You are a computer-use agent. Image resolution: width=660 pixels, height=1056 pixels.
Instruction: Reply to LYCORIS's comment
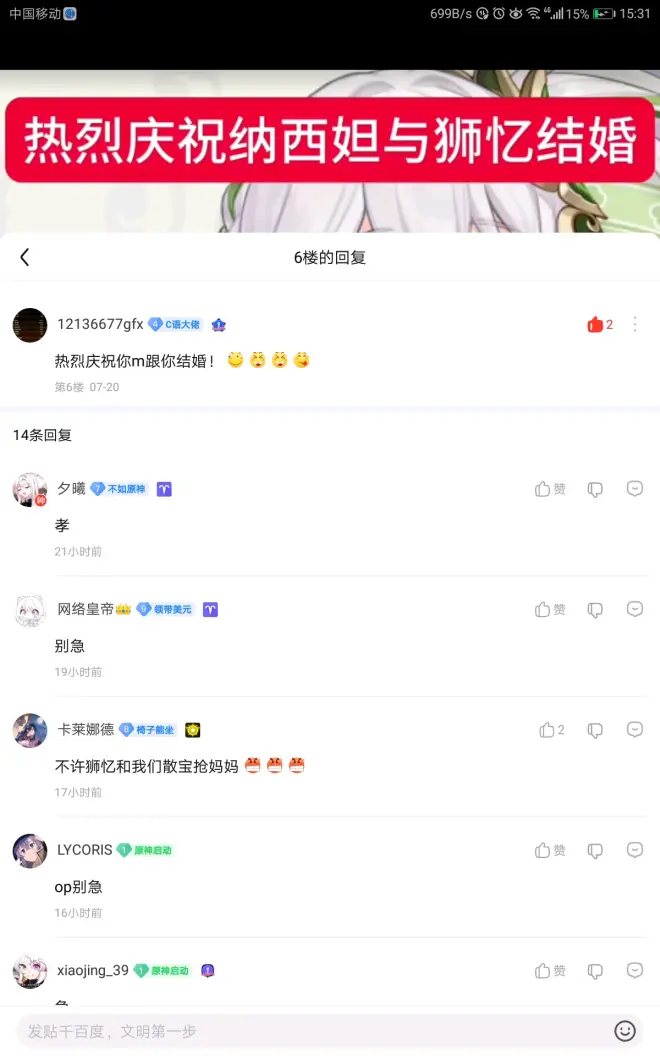[x=635, y=850]
